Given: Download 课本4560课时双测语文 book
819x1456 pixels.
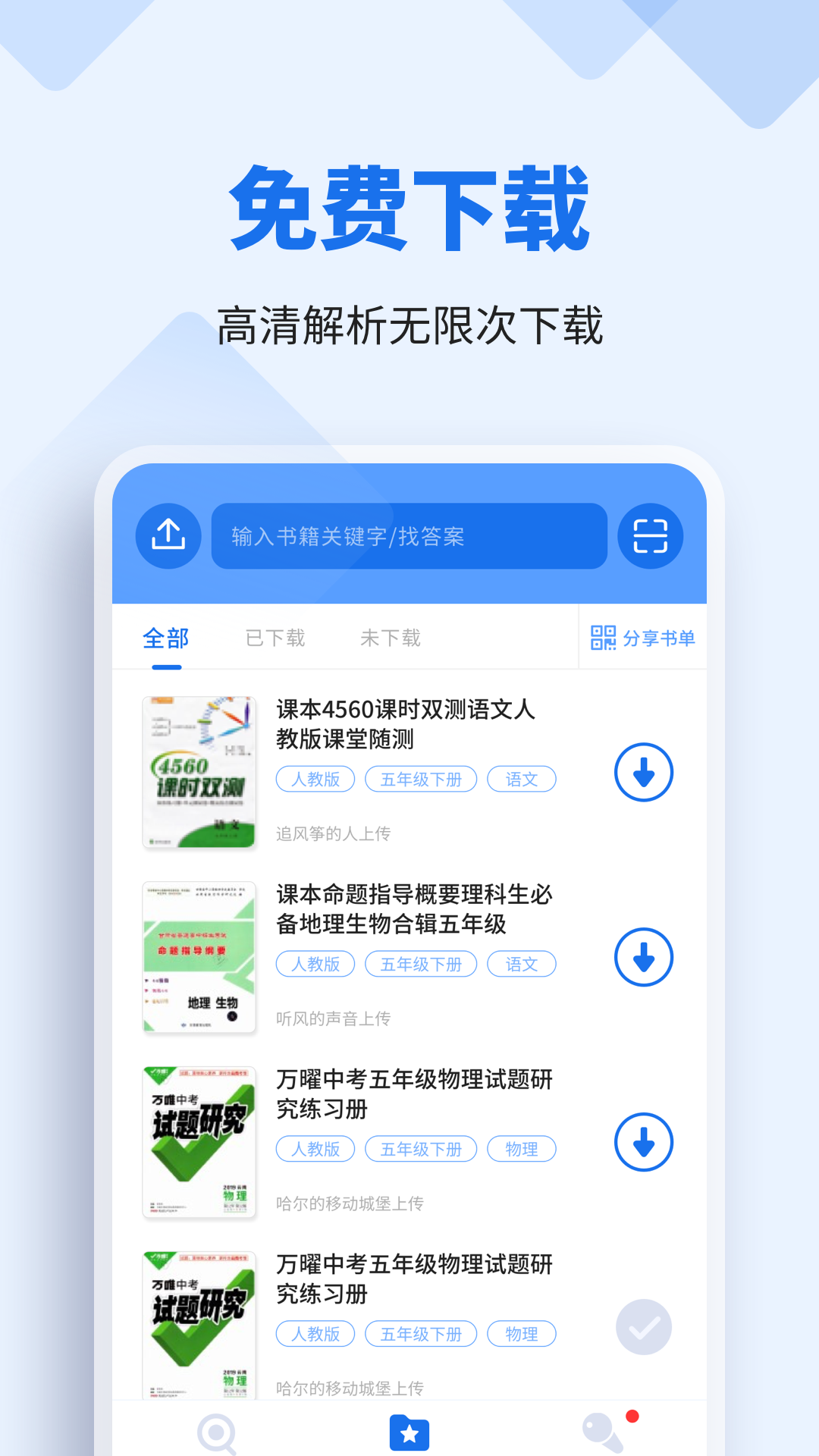Looking at the screenshot, I should (x=643, y=772).
